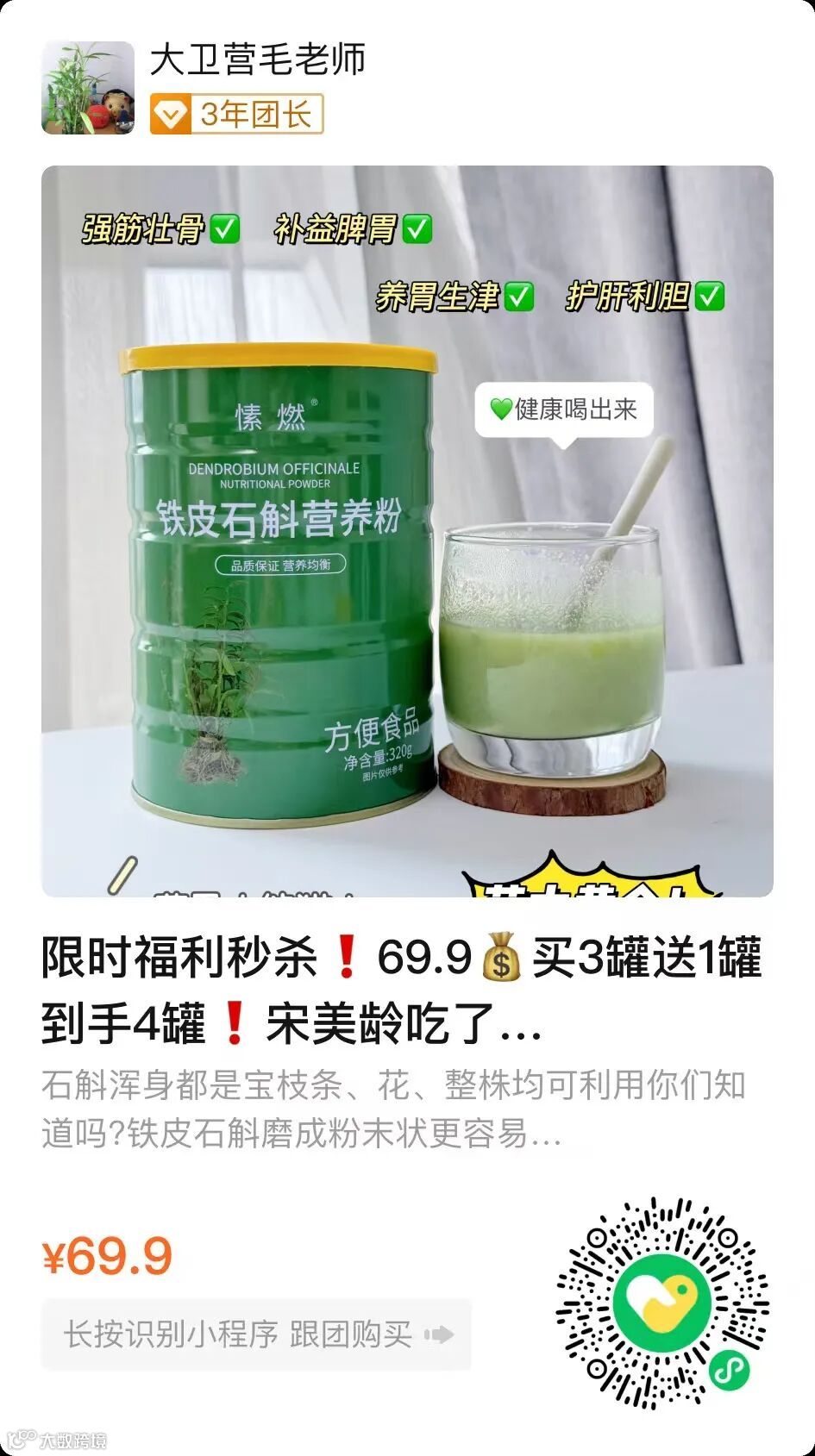
Task: Click the crown icon on the 3年团长 badge
Action: (x=171, y=113)
